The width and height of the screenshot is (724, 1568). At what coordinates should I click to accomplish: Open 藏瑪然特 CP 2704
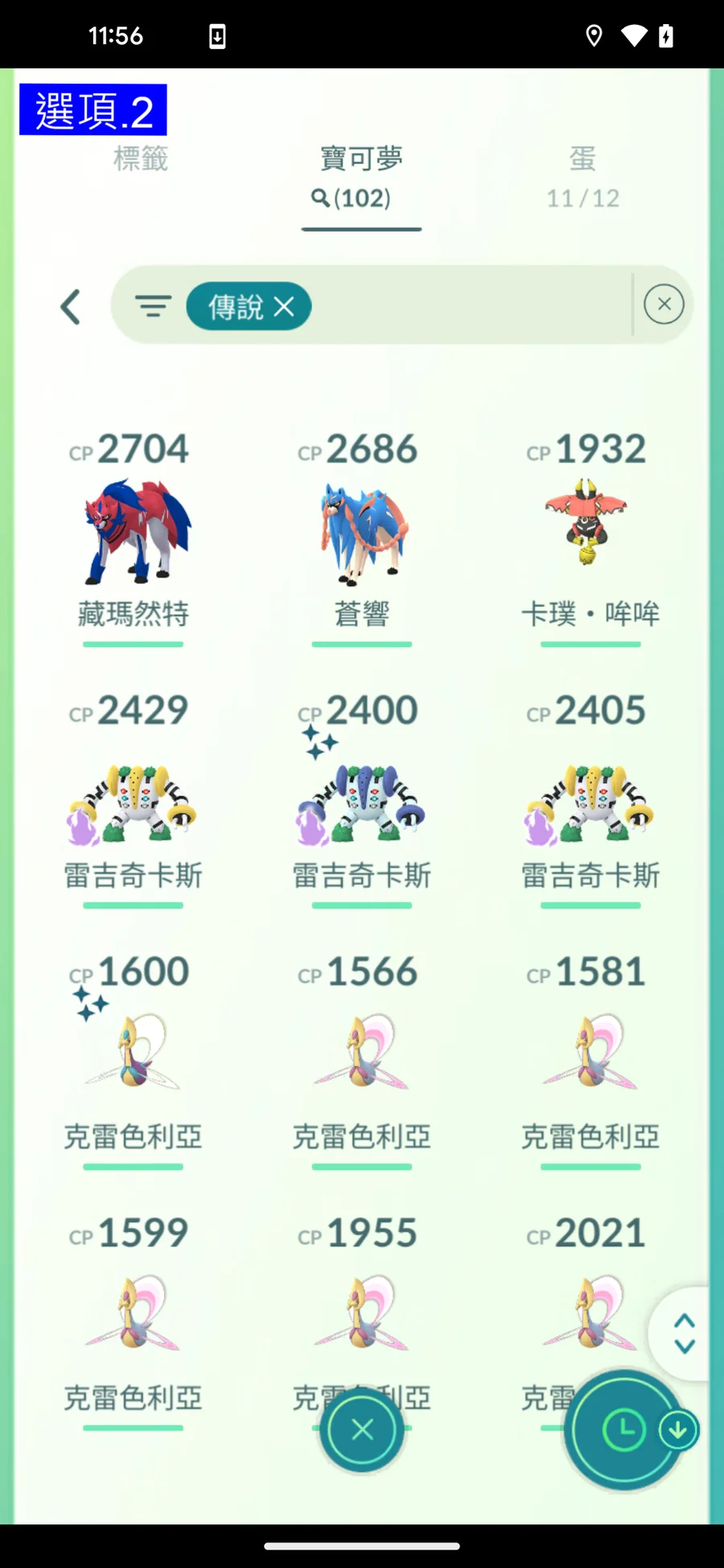(x=133, y=532)
